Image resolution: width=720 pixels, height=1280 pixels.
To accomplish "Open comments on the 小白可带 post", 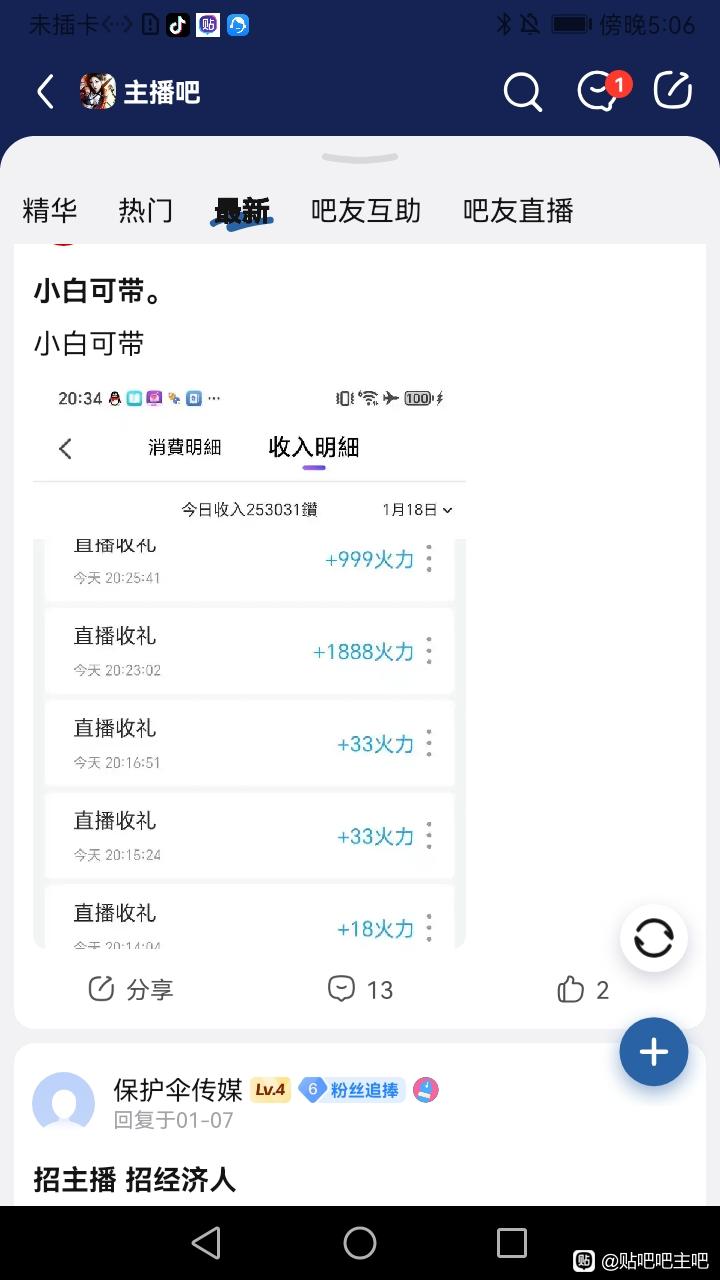I will click(360, 990).
